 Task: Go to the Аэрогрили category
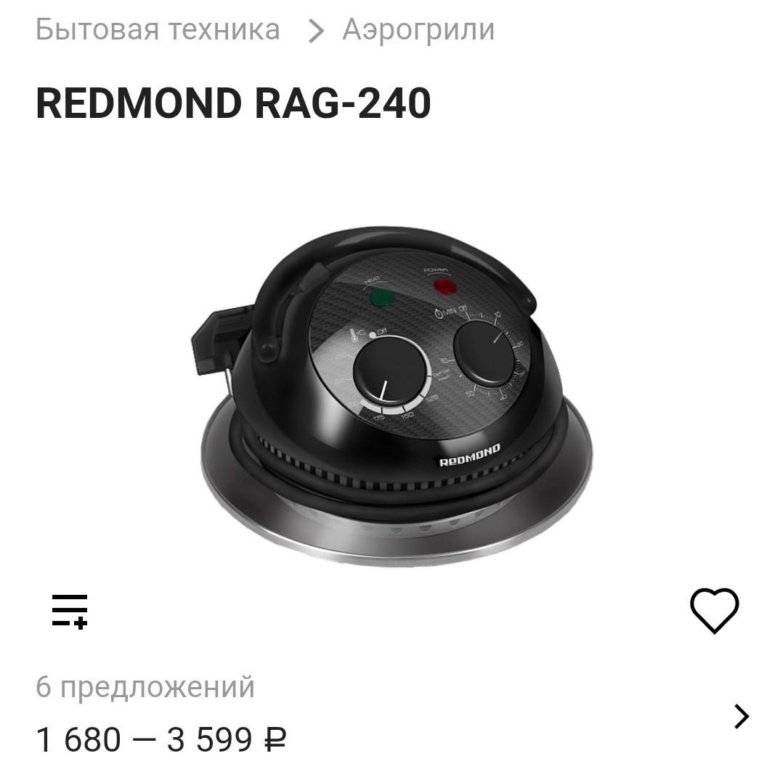click(x=418, y=30)
